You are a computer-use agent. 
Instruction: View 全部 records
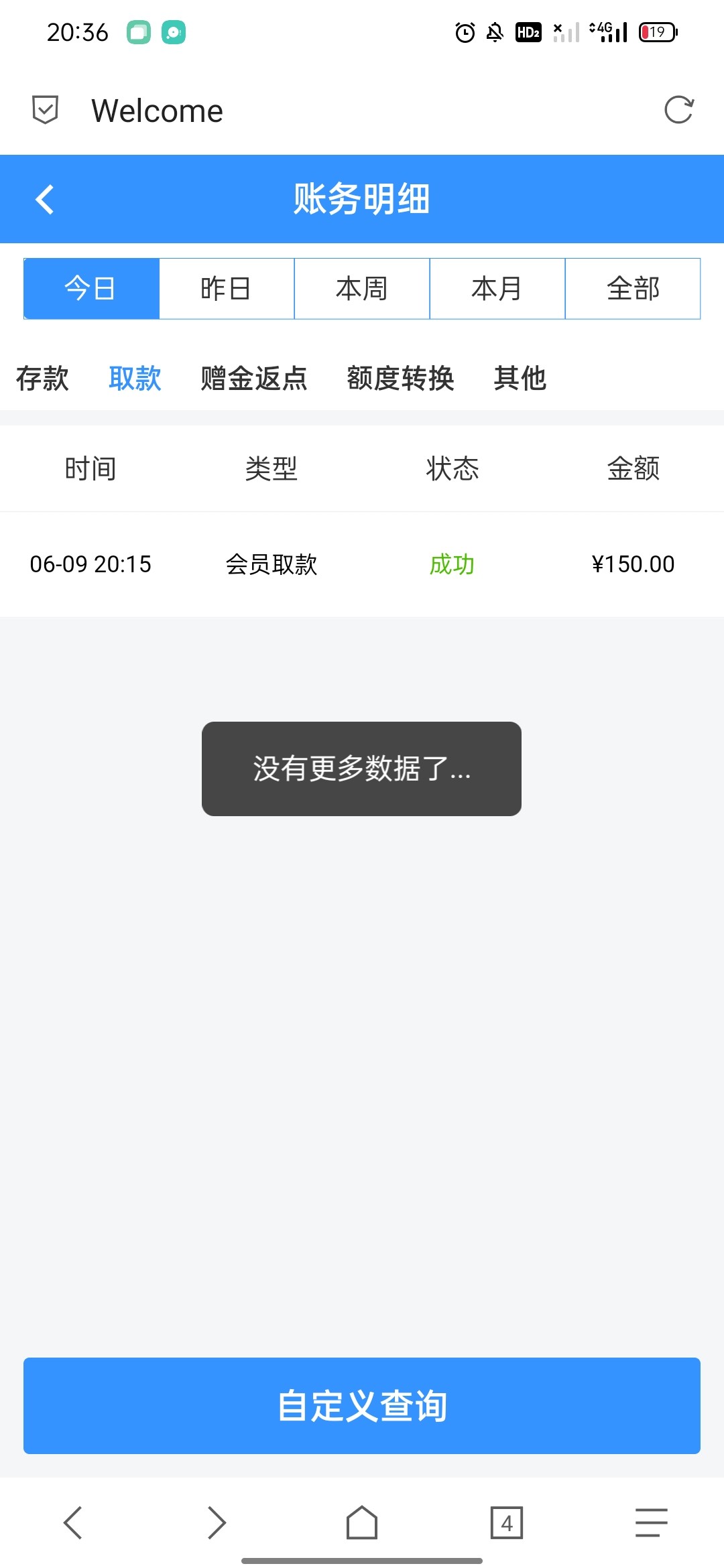633,289
